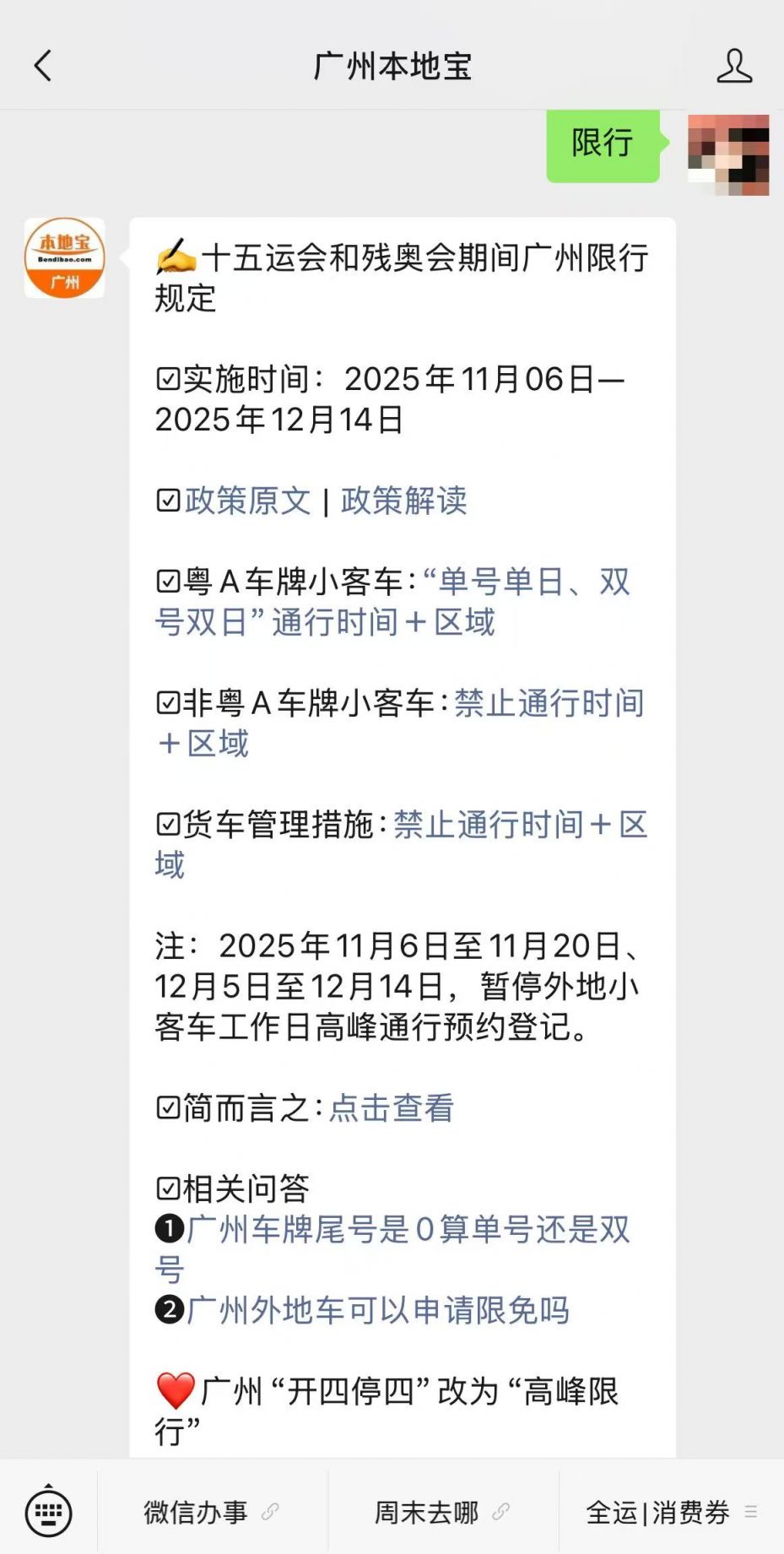Open the 政策原文 link
The image size is (784, 1554).
pos(248,501)
